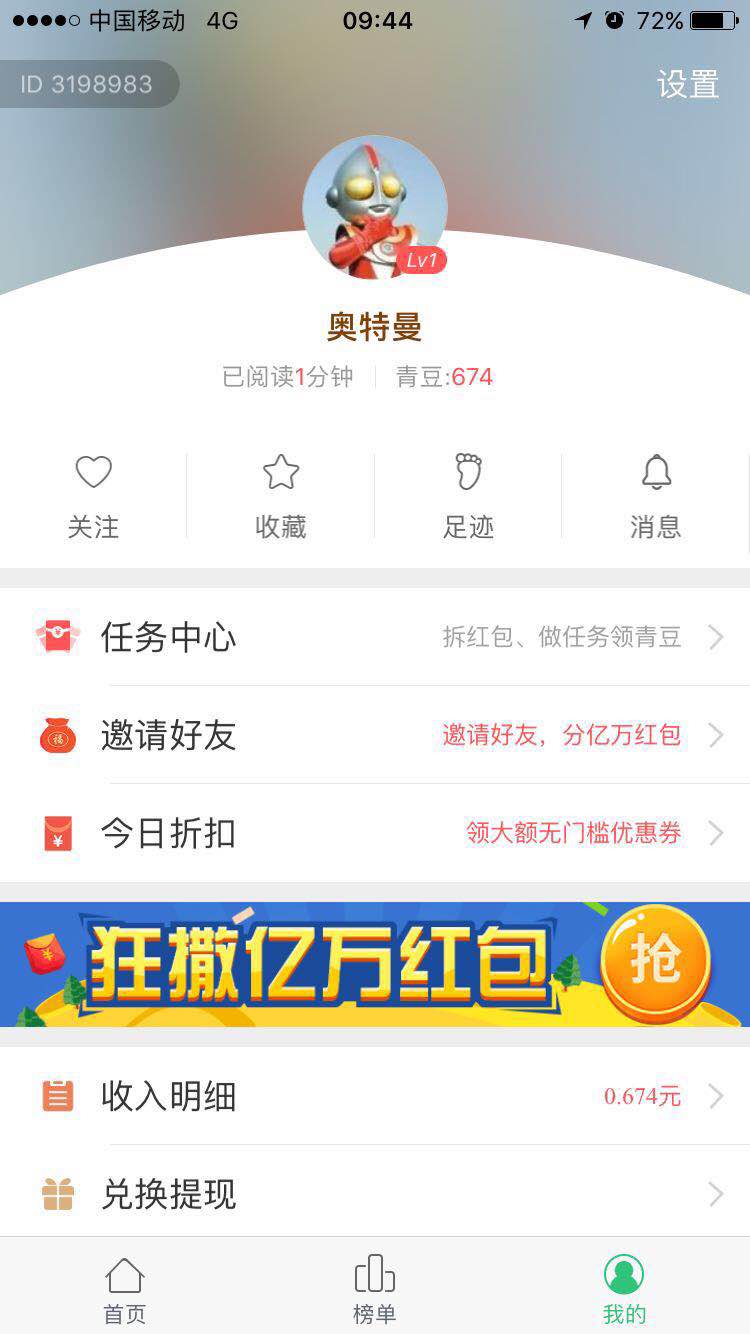Open 收藏 favorites
Image resolution: width=750 pixels, height=1334 pixels.
(x=281, y=496)
